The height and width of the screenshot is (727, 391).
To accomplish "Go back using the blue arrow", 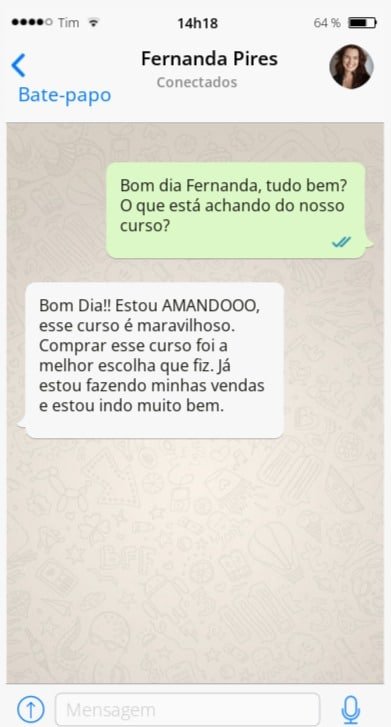I will pyautogui.click(x=19, y=65).
